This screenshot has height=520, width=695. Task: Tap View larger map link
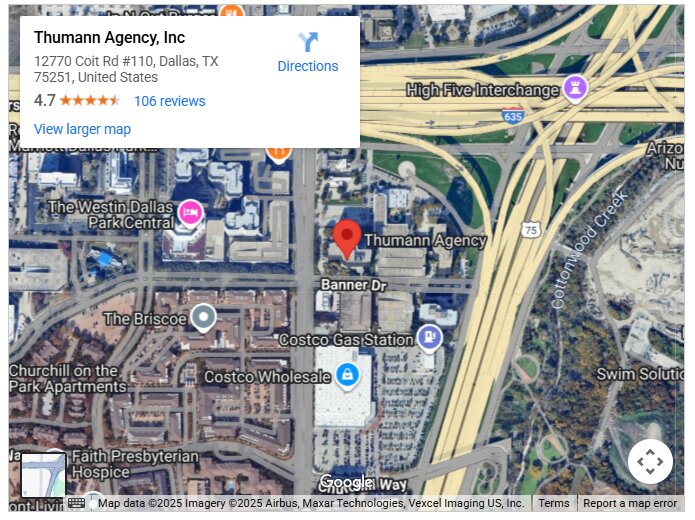(82, 129)
